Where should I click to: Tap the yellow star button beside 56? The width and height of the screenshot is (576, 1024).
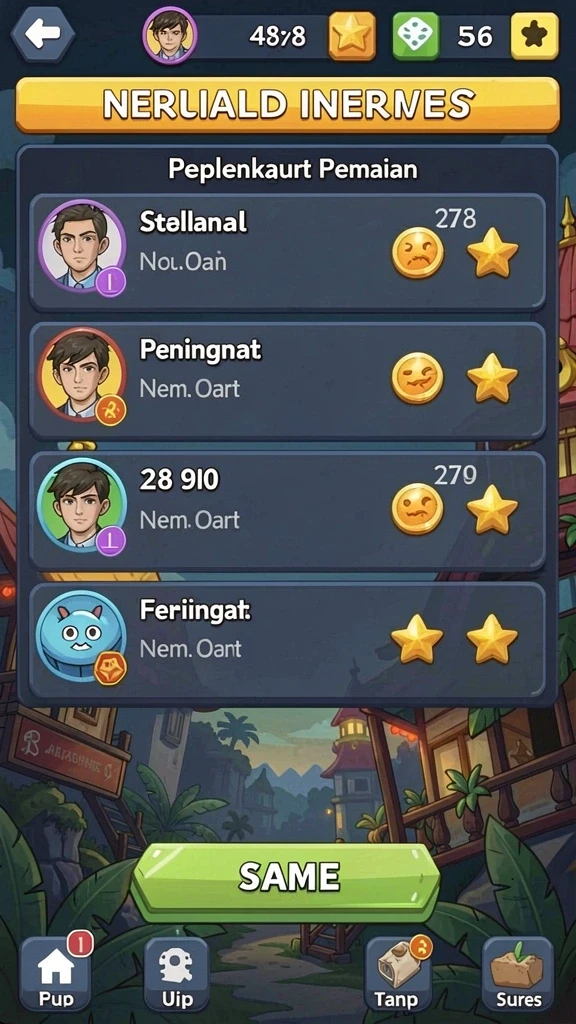coord(534,36)
